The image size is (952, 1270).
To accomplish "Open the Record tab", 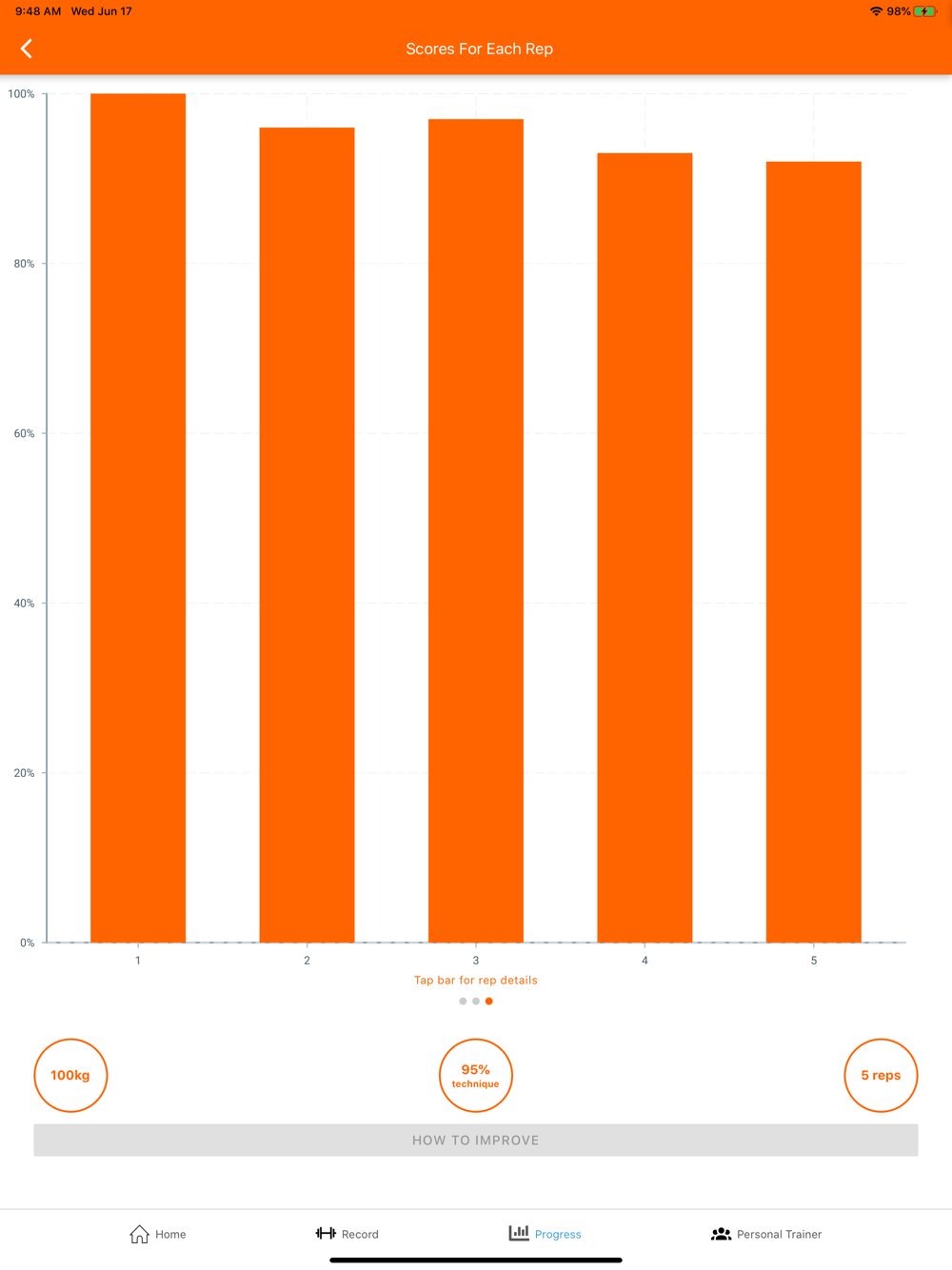I will pos(347,1234).
